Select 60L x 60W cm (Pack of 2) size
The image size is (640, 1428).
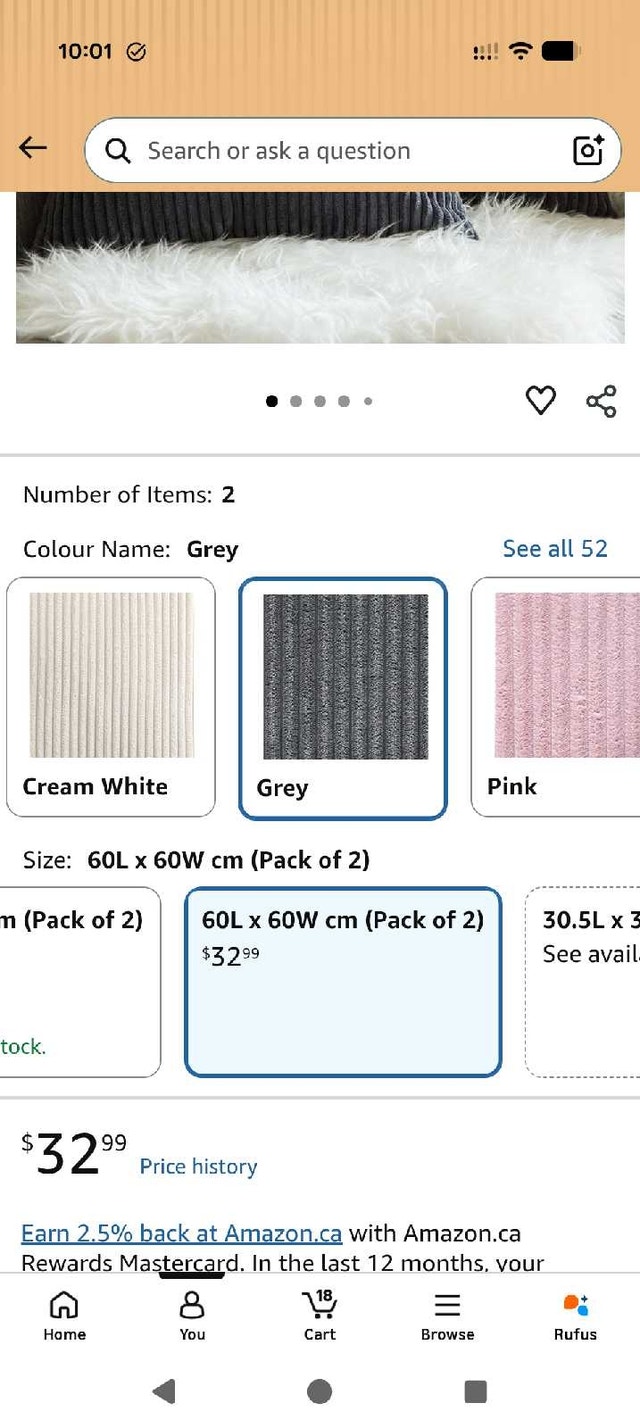343,982
